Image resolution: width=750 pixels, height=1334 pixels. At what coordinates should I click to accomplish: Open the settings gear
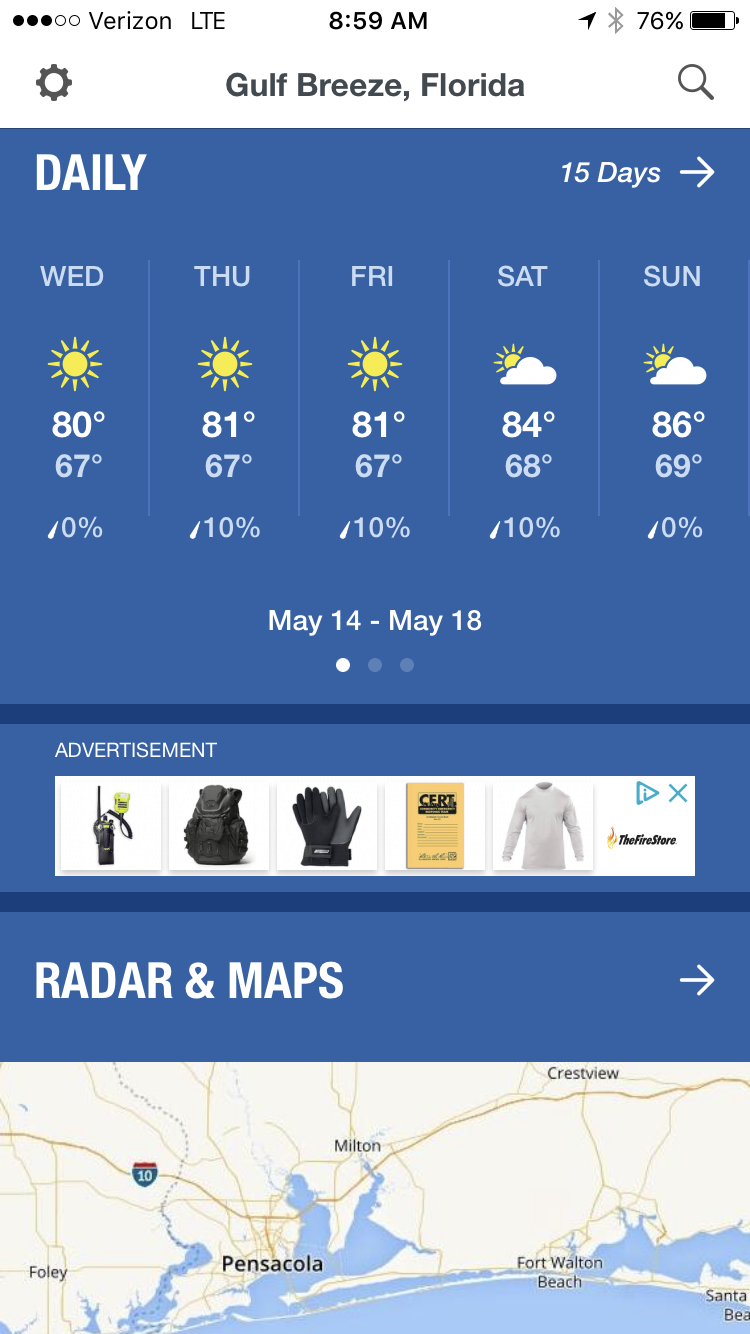[54, 83]
